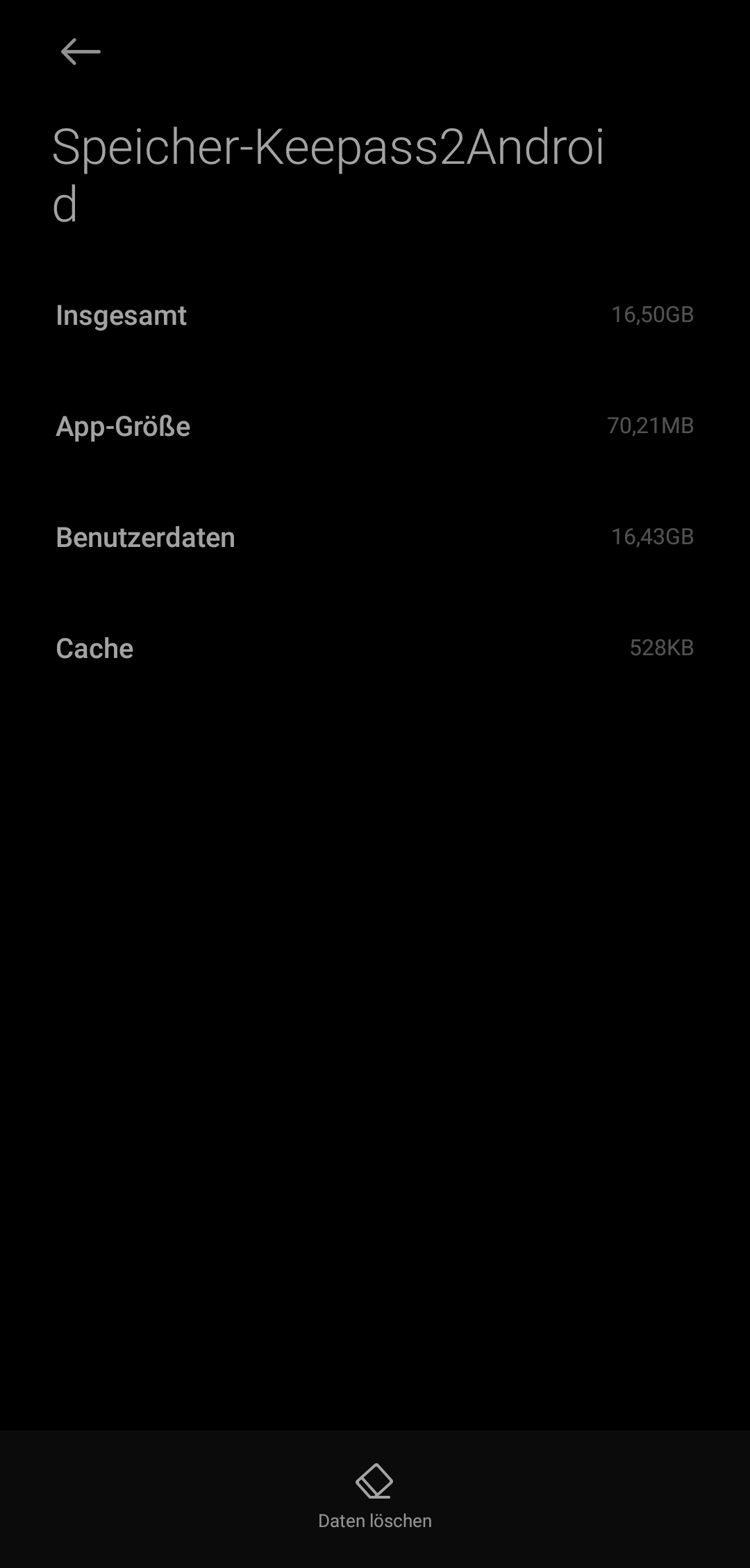The image size is (750, 1568).
Task: Click the 70,21MB app size value
Action: click(x=649, y=426)
